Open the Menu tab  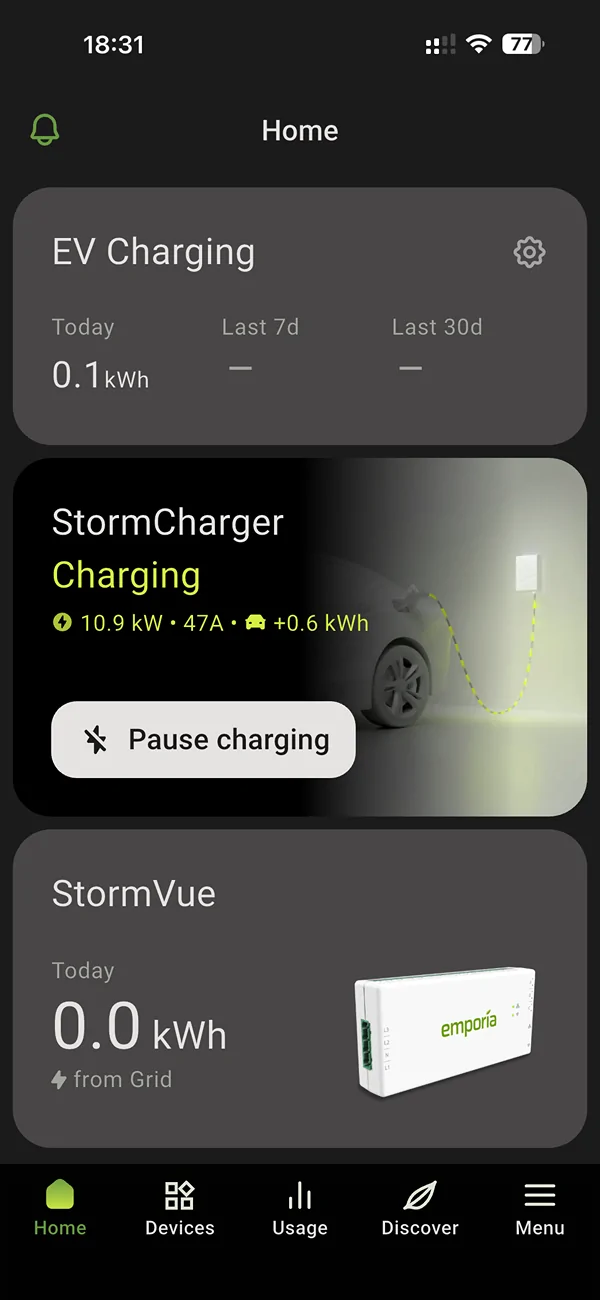tap(540, 1208)
